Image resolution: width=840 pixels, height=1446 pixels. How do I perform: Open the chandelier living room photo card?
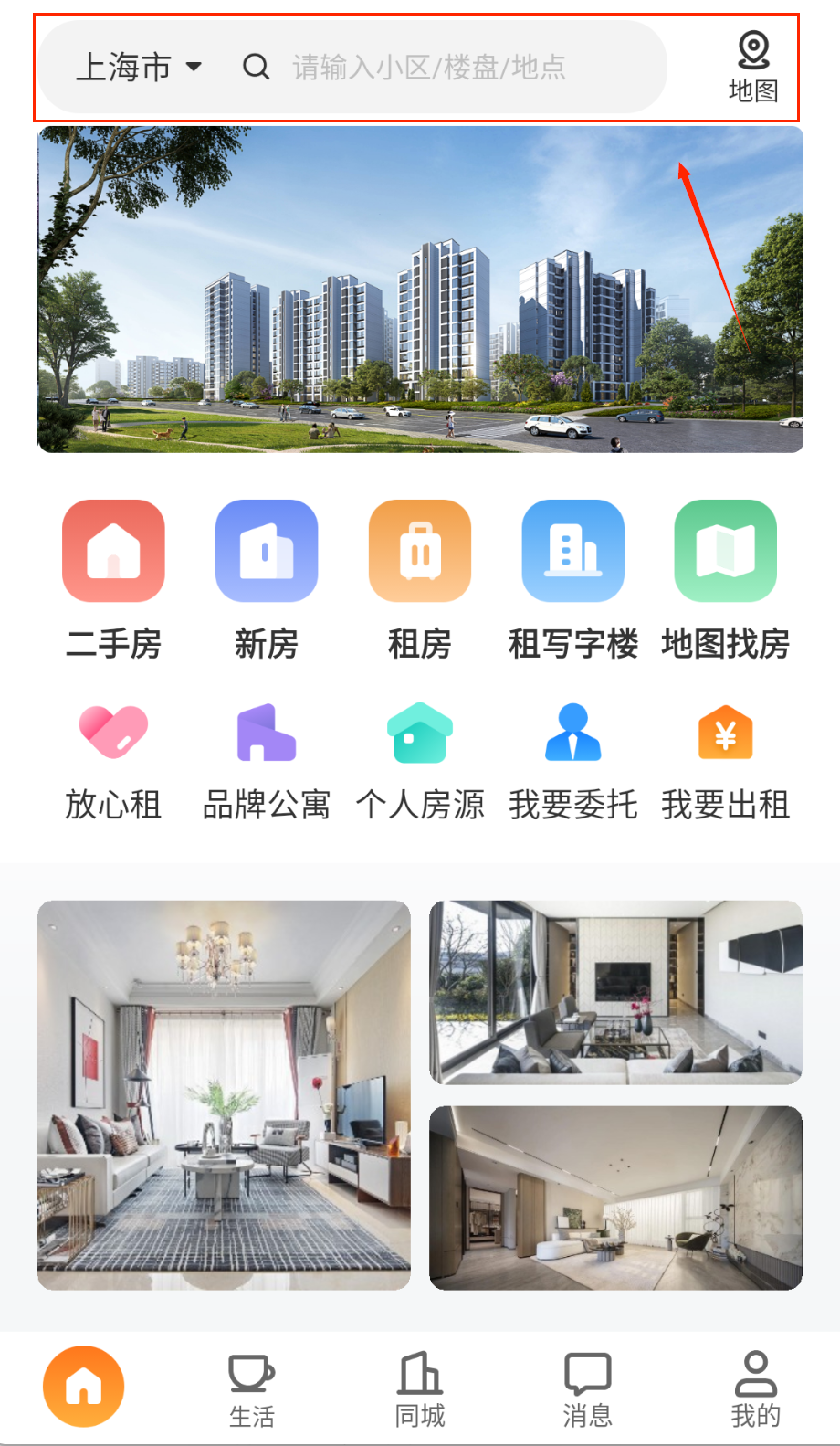pyautogui.click(x=224, y=1094)
